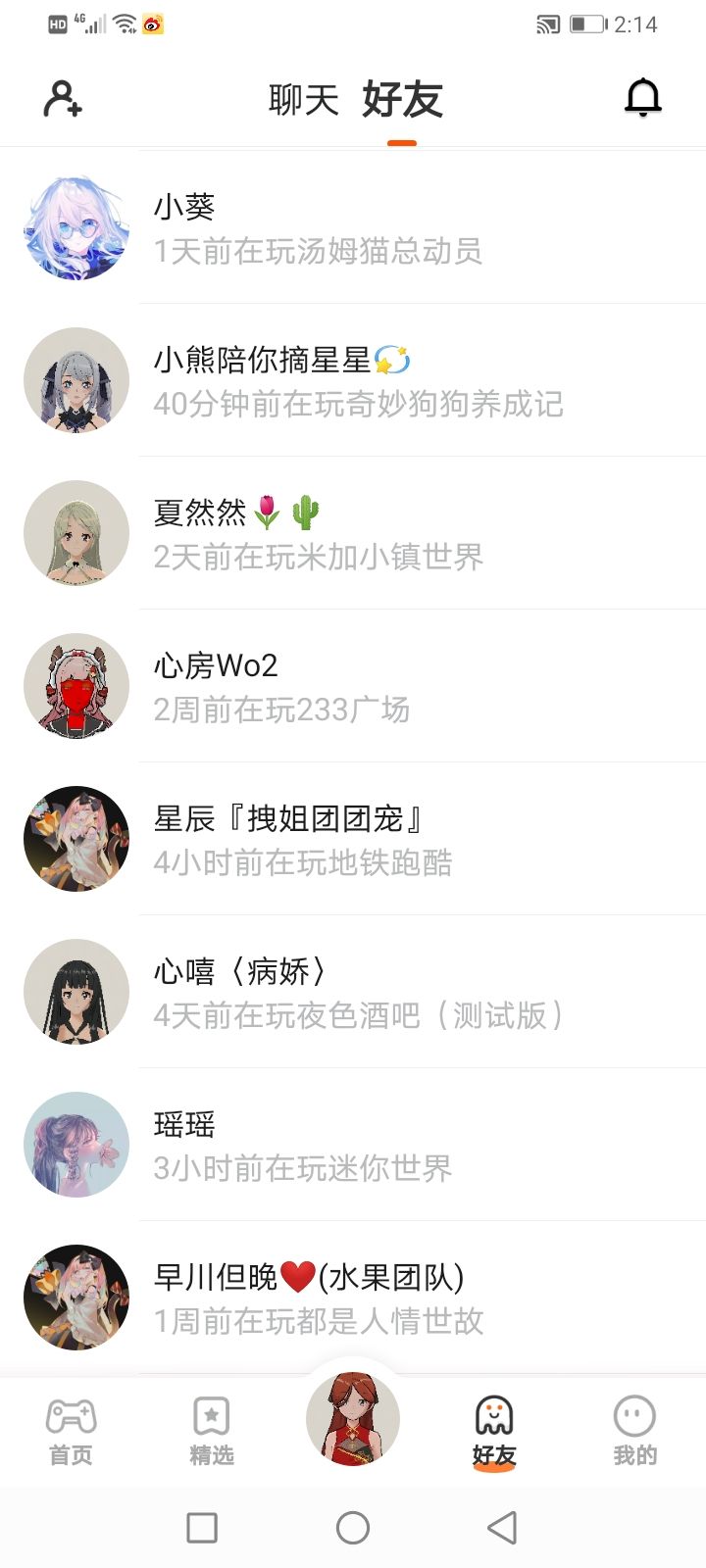Go back using the system back button
706x1568 pixels.
click(502, 1527)
